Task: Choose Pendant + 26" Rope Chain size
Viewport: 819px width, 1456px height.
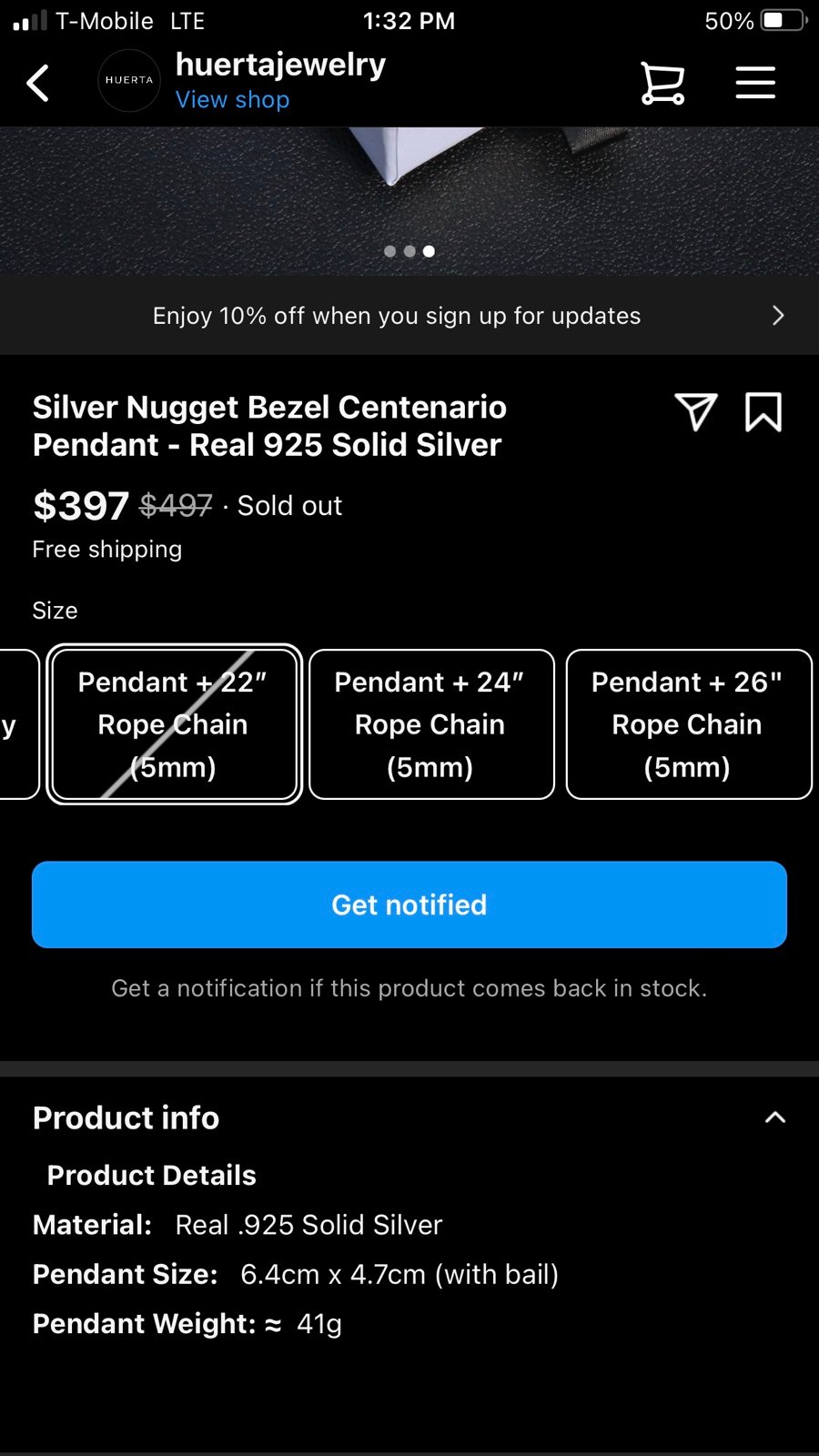Action: click(689, 724)
